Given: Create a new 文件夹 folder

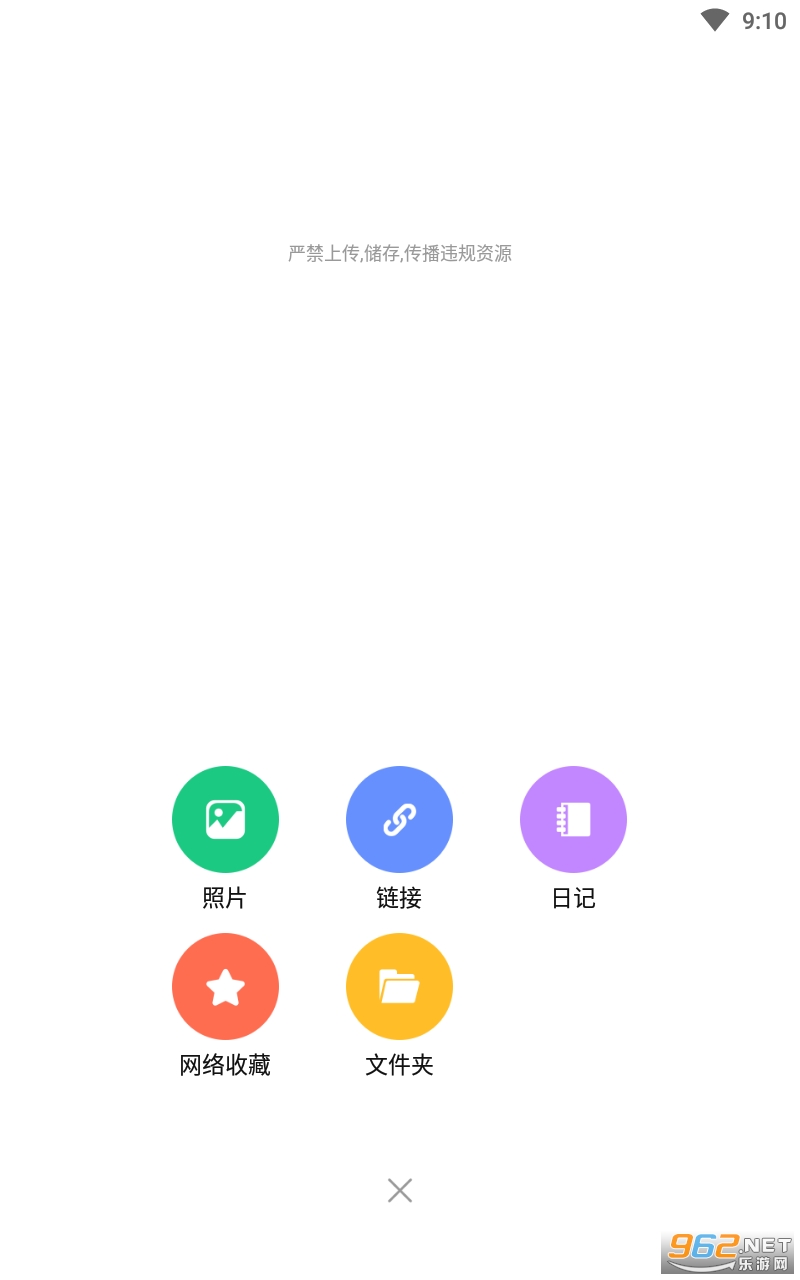Looking at the screenshot, I should click(399, 986).
